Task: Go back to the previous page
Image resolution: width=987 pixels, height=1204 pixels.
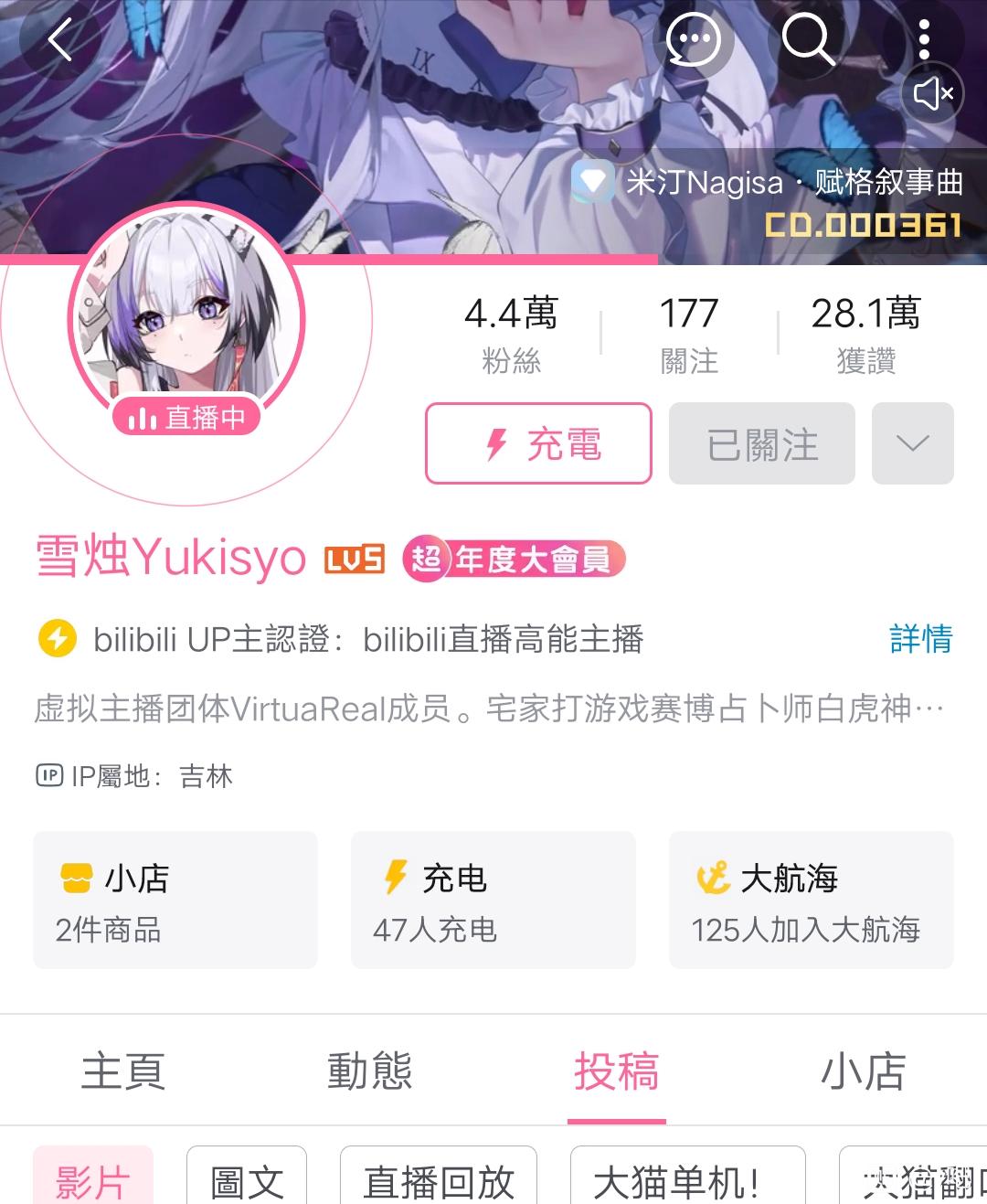Action: (x=60, y=41)
